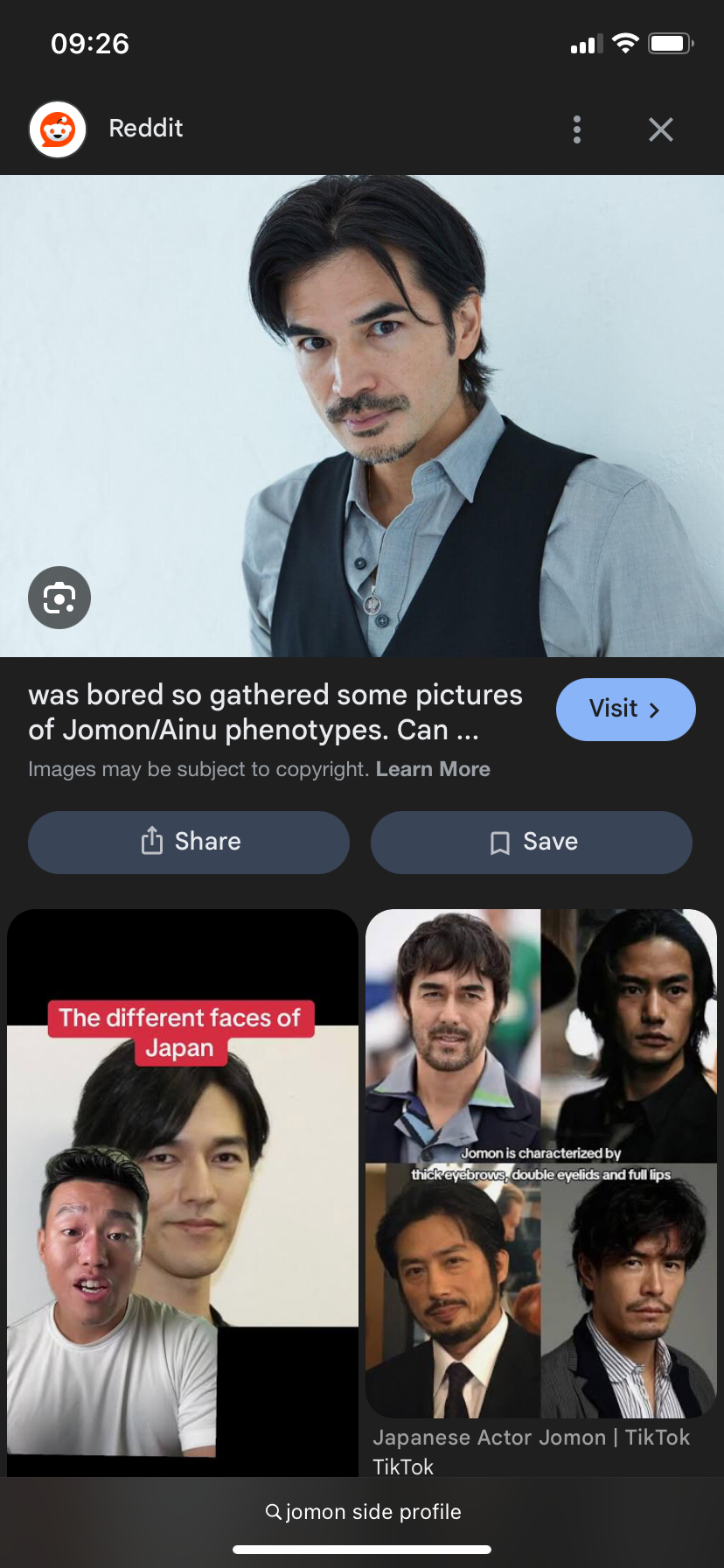Open the three-dot overflow menu
724x1568 pixels.
tap(577, 129)
